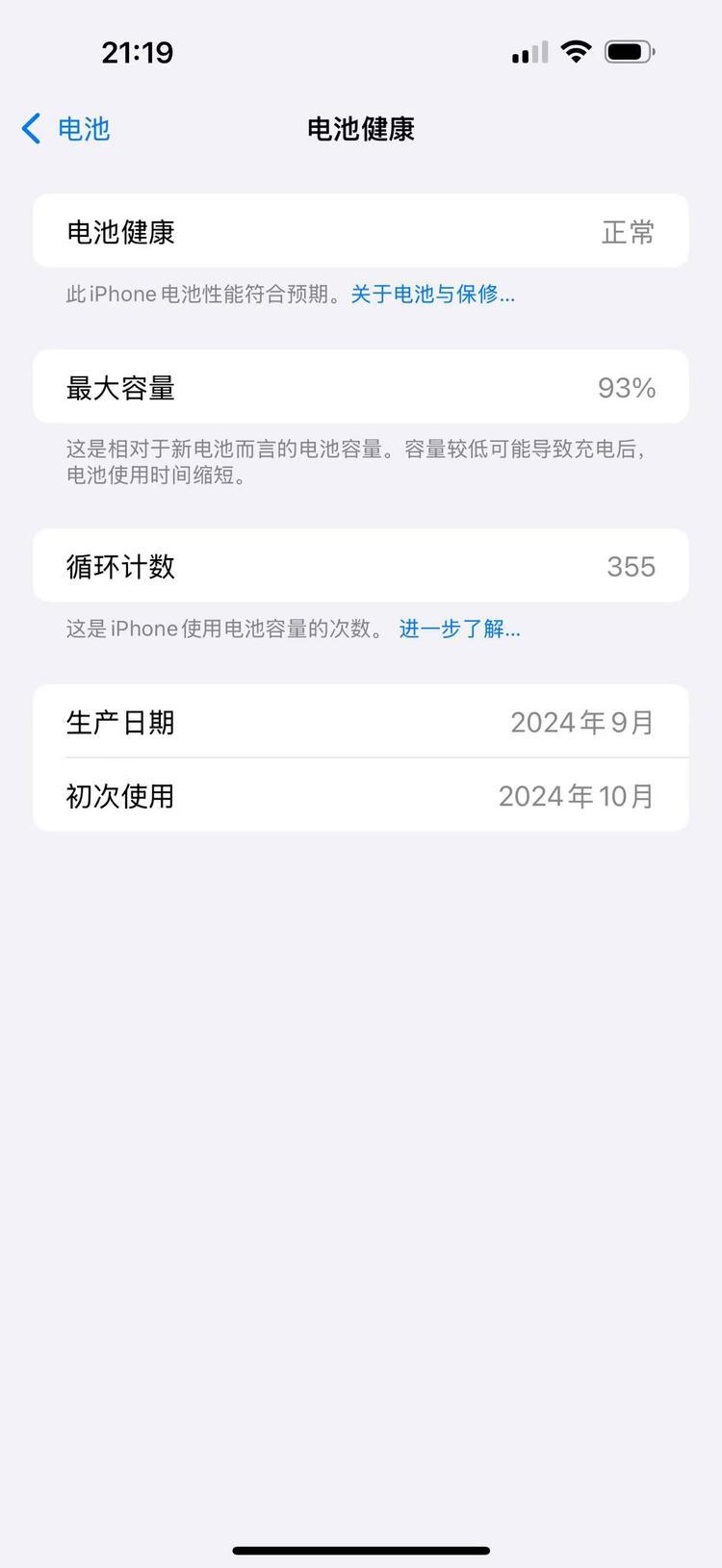Go back to the 电池 settings page

pyautogui.click(x=65, y=129)
